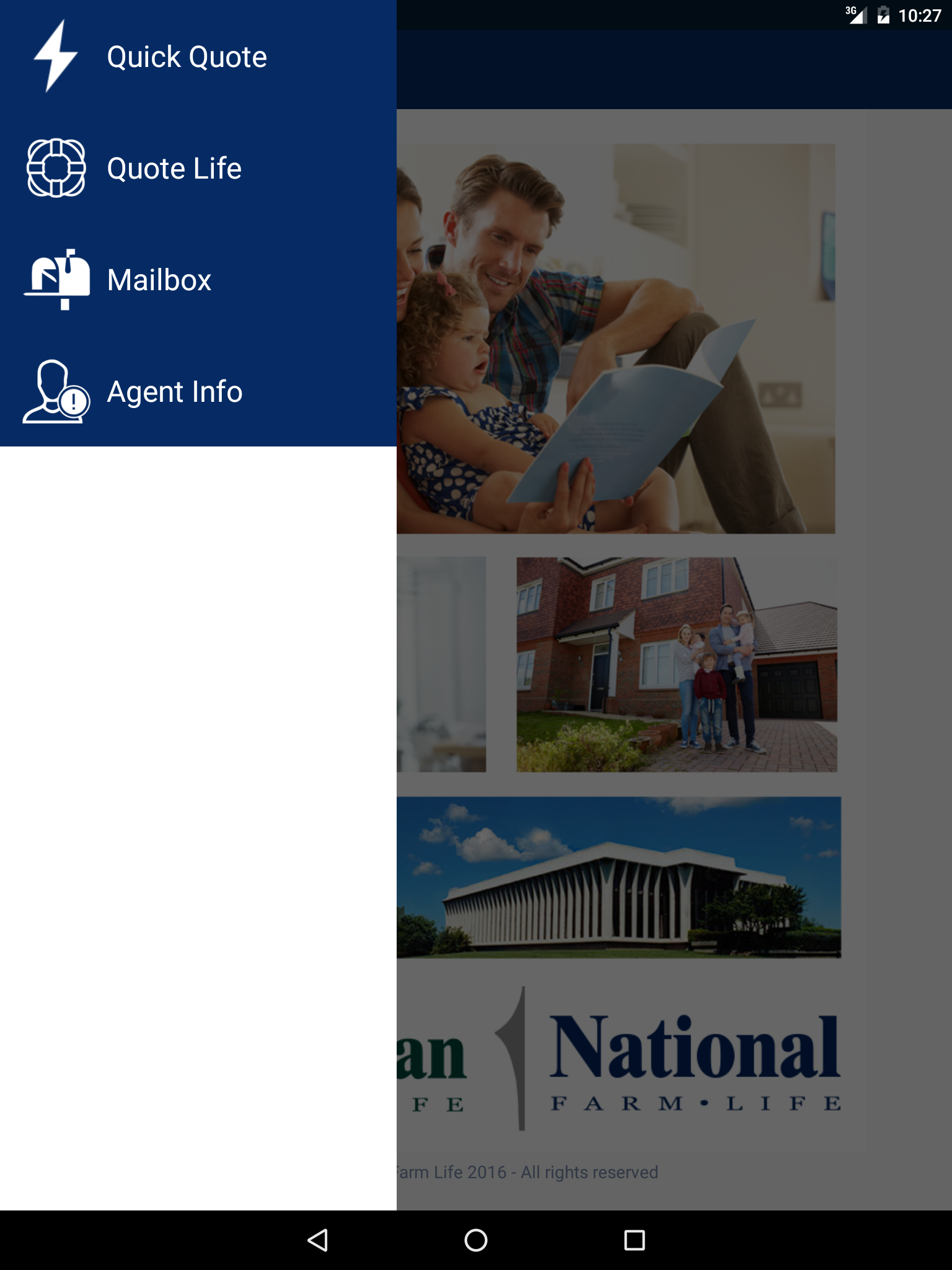Image resolution: width=952 pixels, height=1270 pixels.
Task: View Agent Info
Action: click(x=174, y=392)
